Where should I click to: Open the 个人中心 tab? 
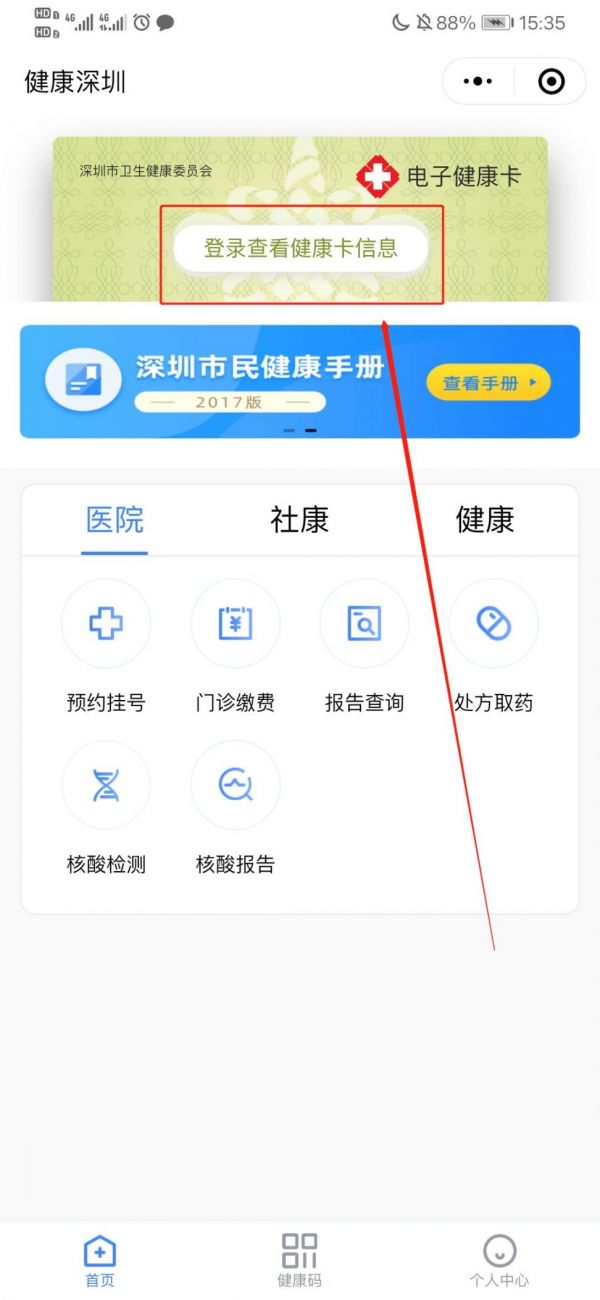[x=499, y=1259]
